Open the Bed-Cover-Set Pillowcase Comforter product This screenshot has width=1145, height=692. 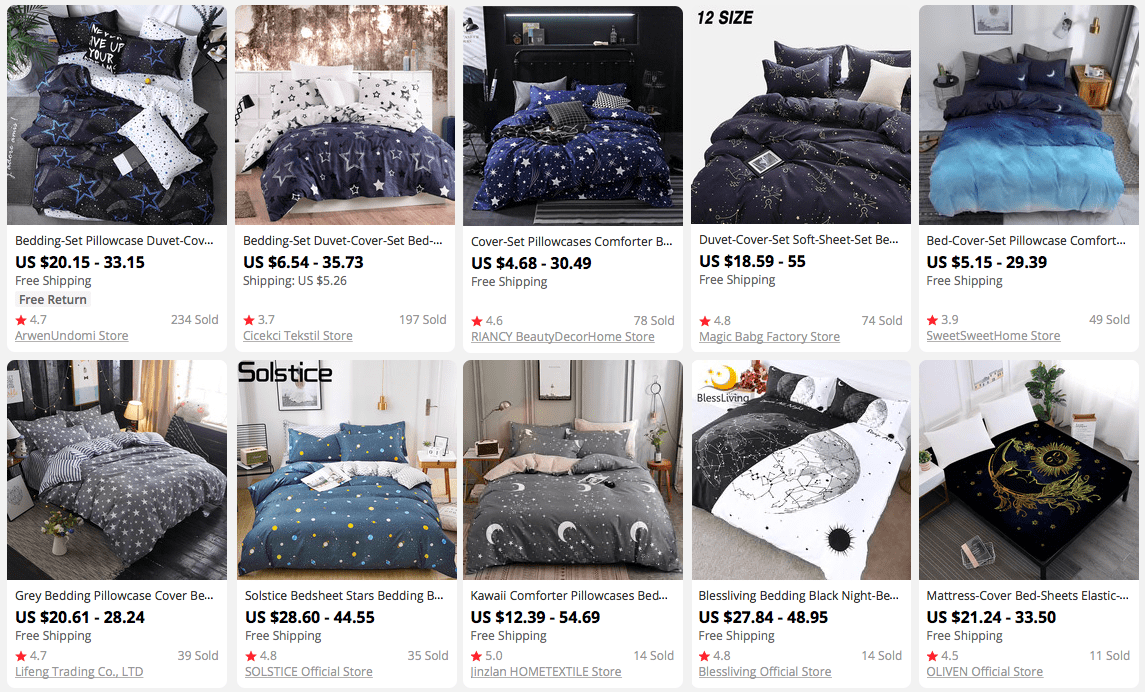1026,241
